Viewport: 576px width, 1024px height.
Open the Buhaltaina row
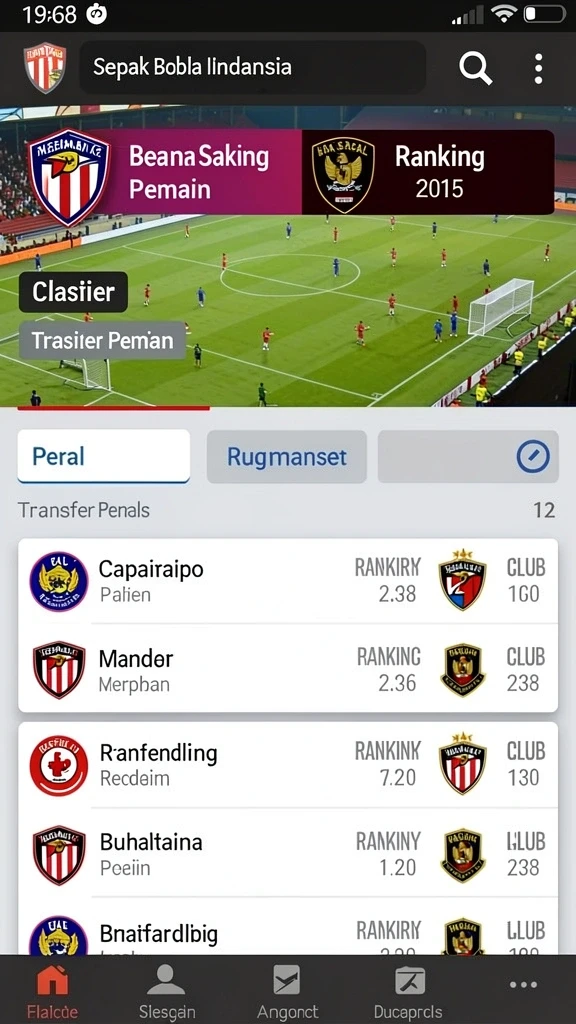[x=288, y=854]
